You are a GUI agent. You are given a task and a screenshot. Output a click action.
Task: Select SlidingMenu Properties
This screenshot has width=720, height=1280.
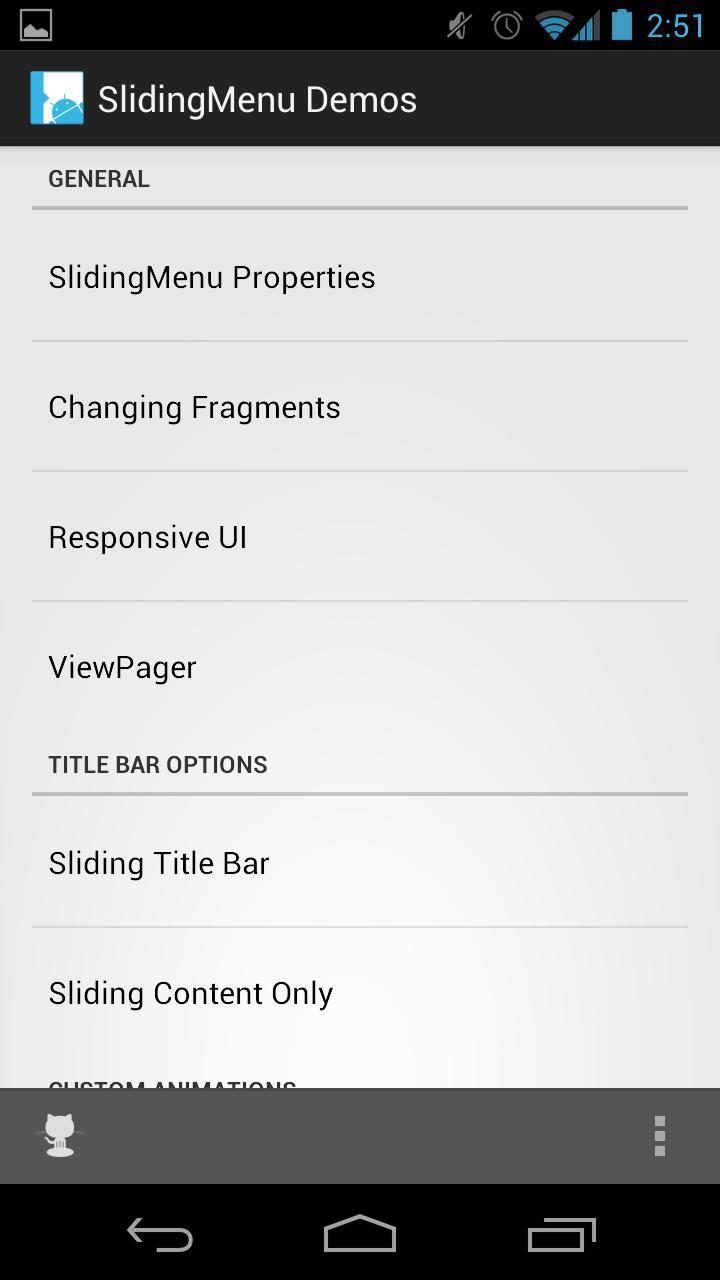point(212,277)
